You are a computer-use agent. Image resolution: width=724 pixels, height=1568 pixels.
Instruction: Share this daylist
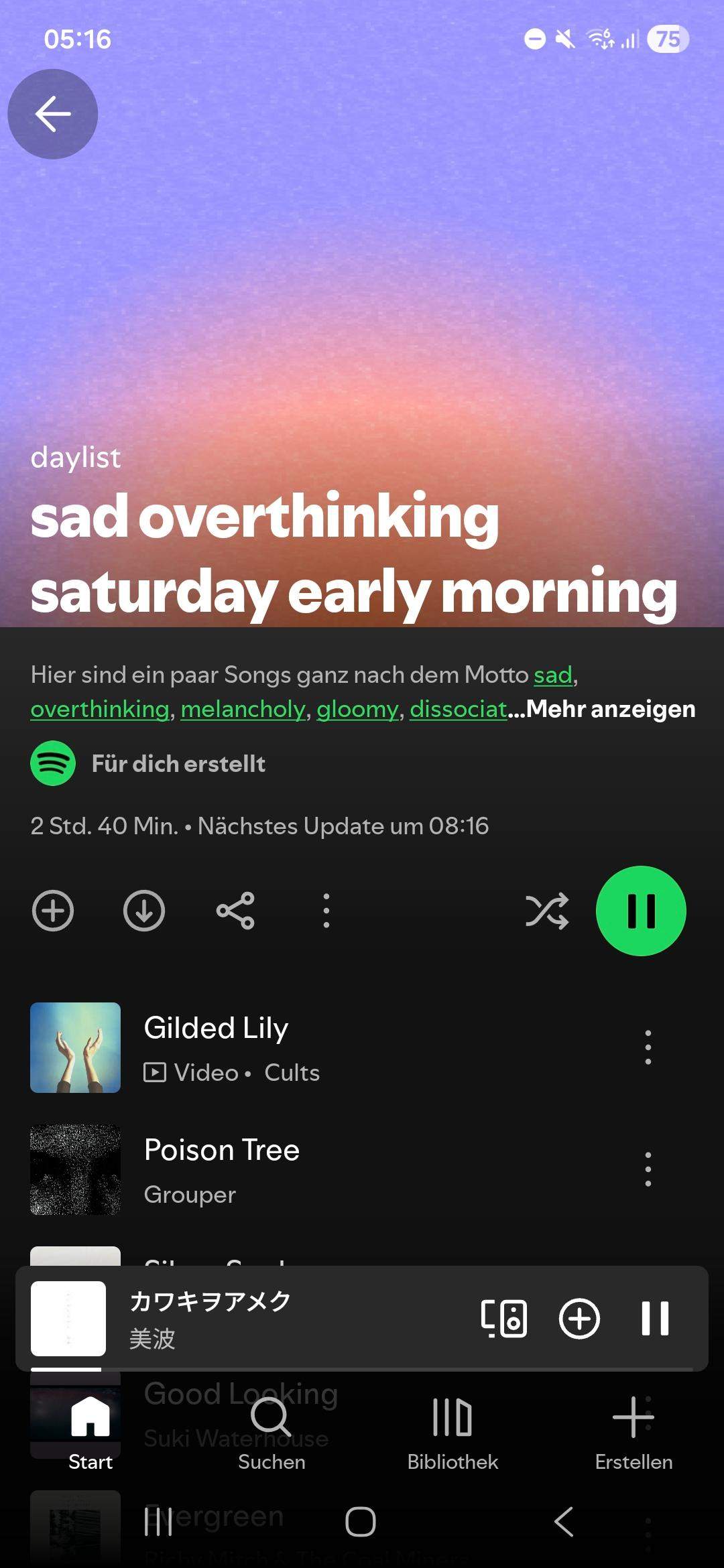point(235,911)
